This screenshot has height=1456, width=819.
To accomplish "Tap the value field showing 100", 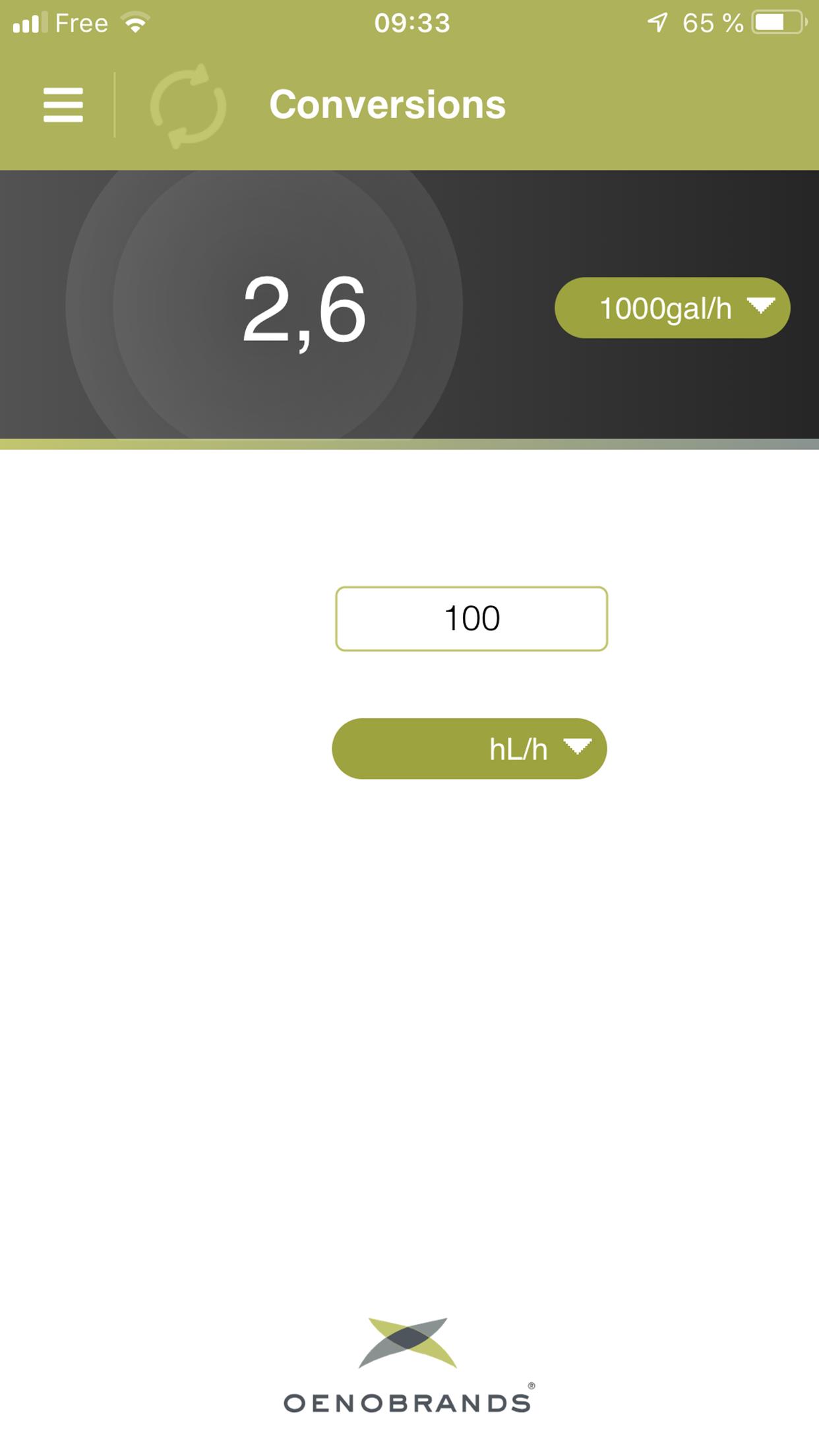I will click(x=471, y=619).
